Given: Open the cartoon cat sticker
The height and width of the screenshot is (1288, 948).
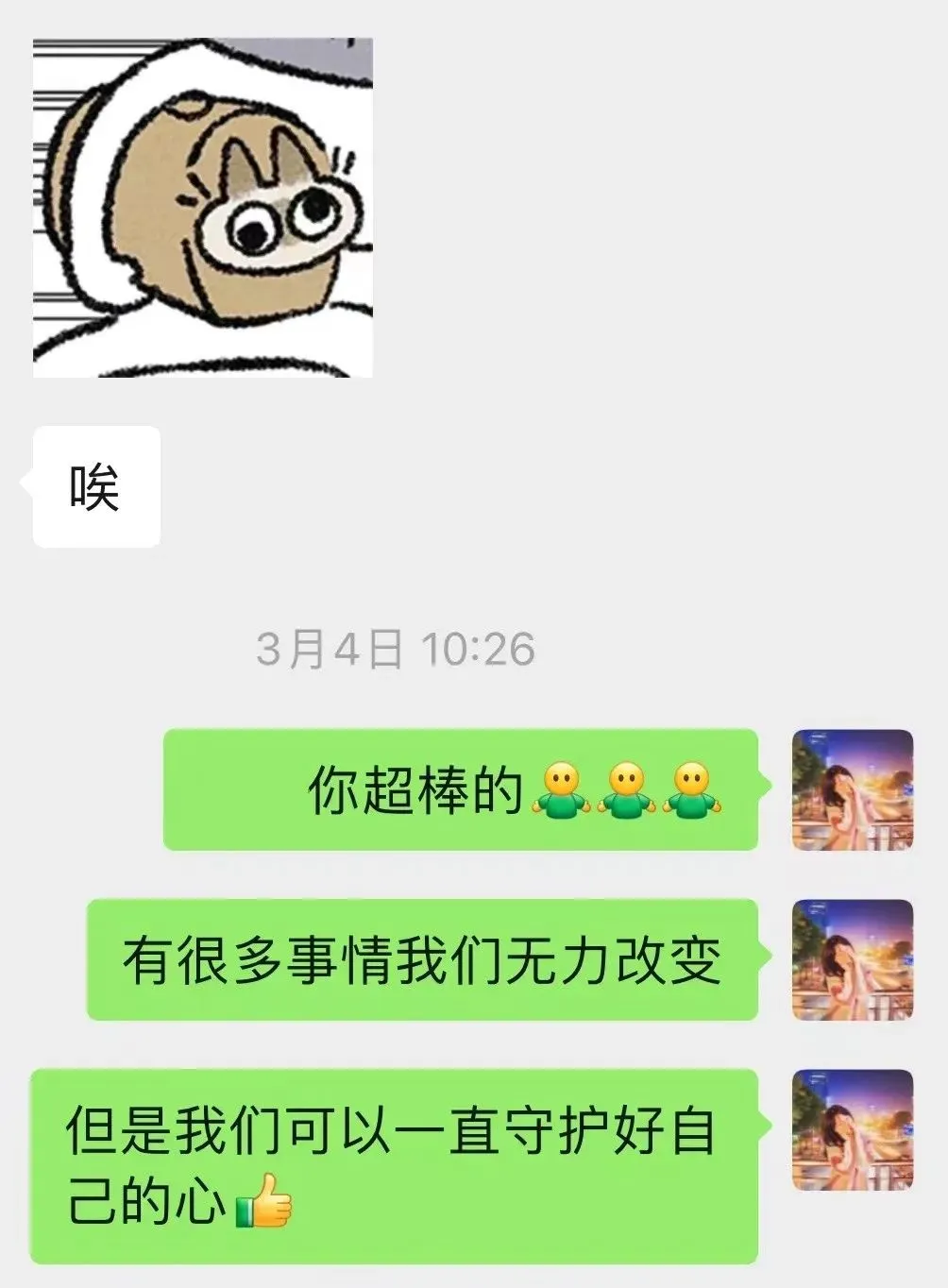Looking at the screenshot, I should click(203, 208).
